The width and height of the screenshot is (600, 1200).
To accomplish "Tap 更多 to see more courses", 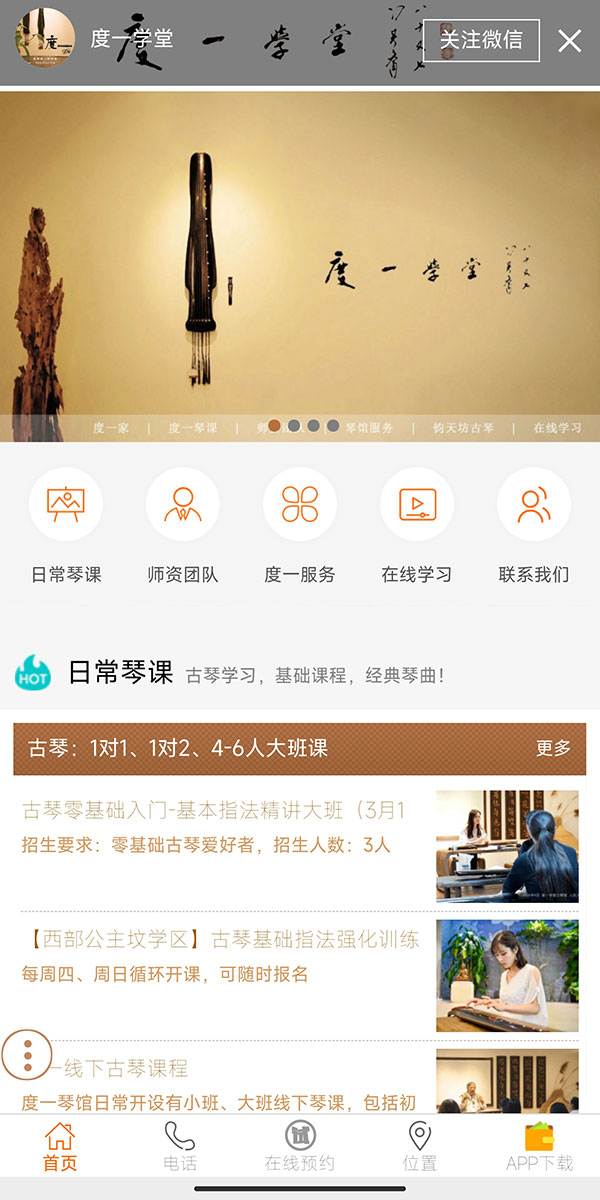I will pos(553,748).
